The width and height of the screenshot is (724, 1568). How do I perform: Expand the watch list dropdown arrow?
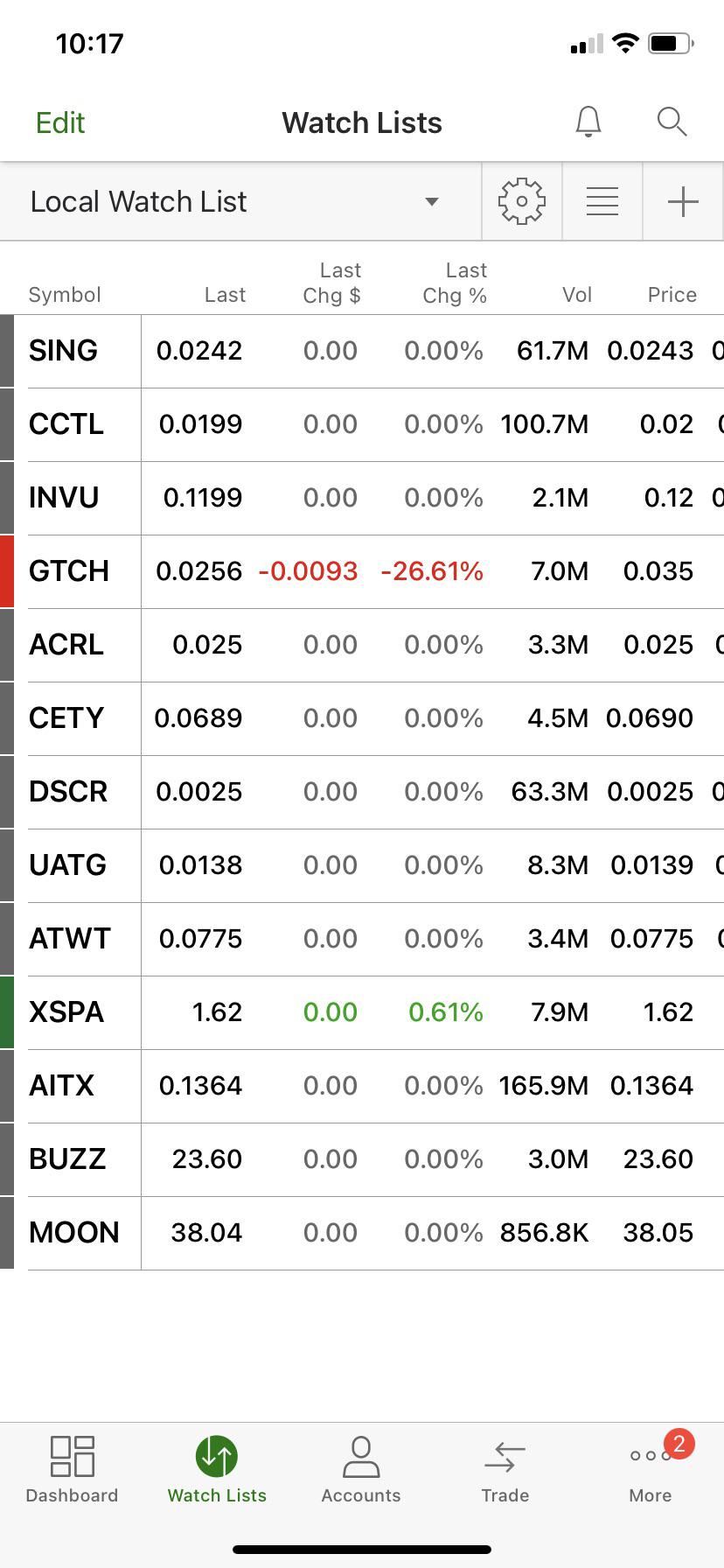click(x=431, y=202)
